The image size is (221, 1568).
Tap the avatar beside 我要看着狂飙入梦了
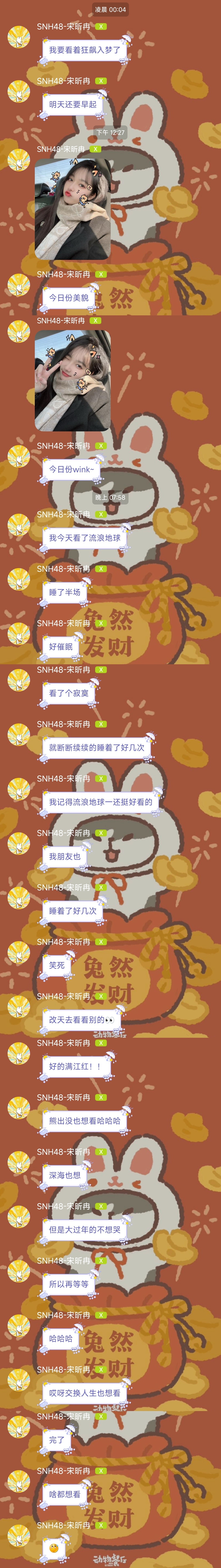pyautogui.click(x=19, y=36)
